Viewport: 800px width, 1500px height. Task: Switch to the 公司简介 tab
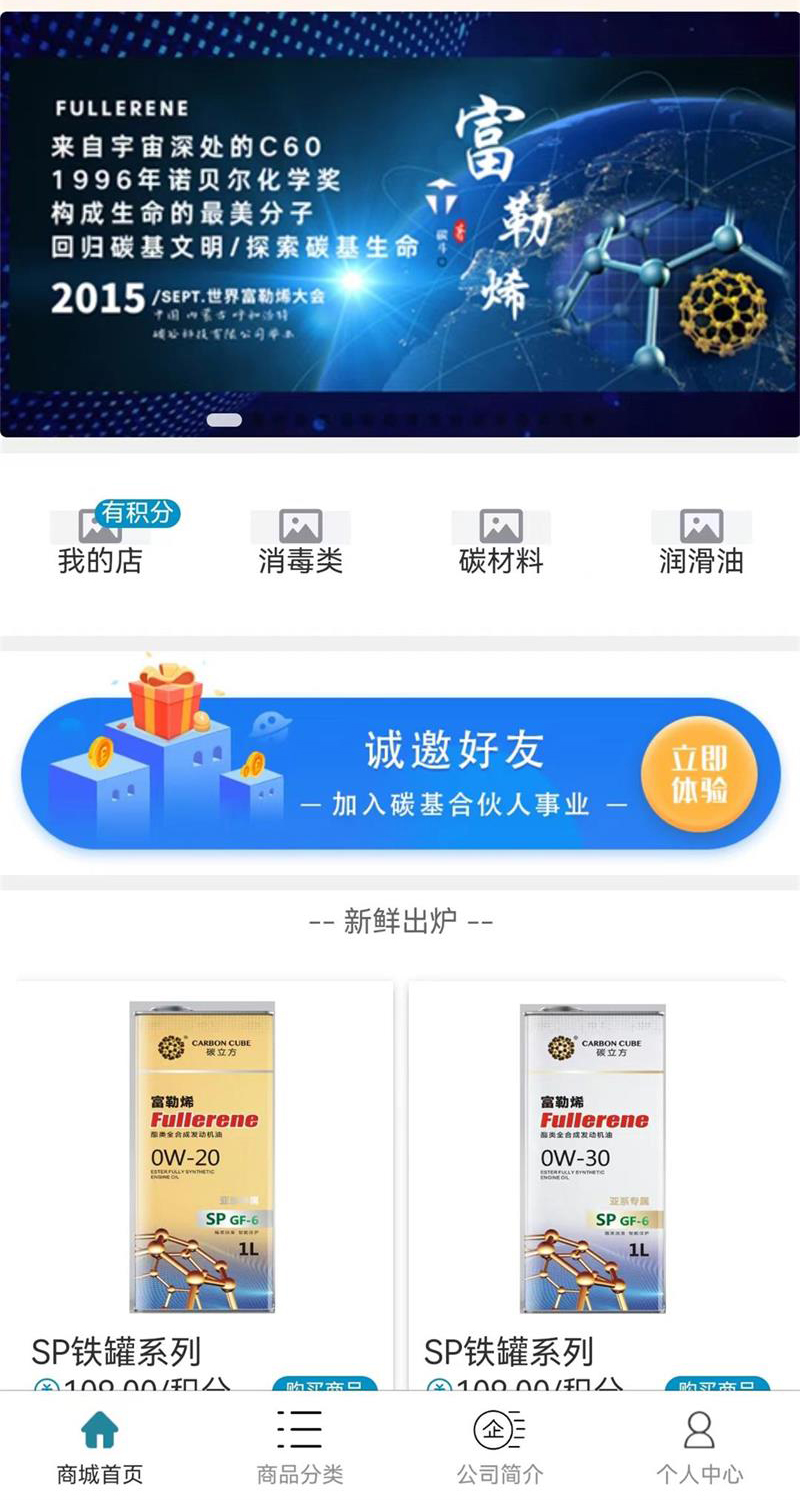(x=500, y=1447)
